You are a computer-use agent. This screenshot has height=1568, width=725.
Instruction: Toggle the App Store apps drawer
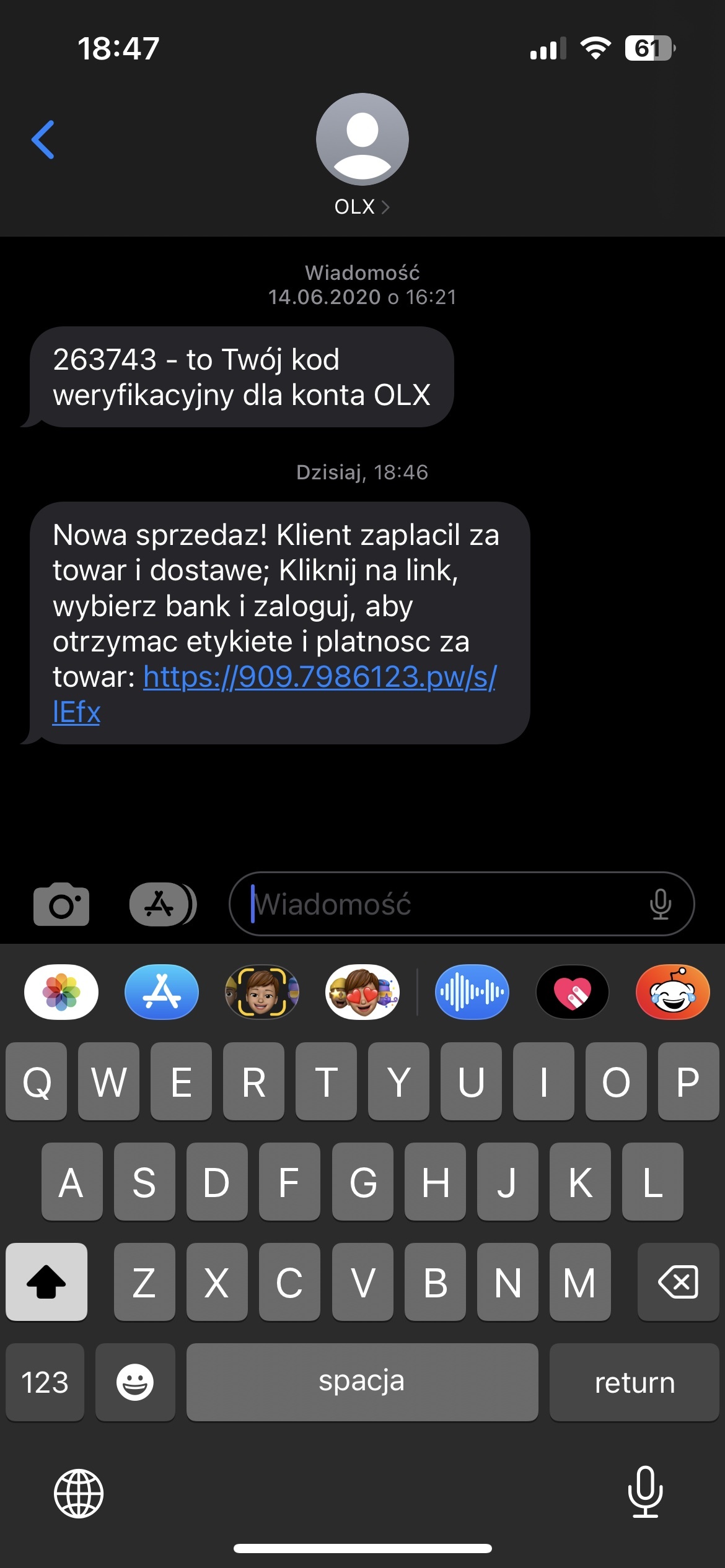click(162, 905)
